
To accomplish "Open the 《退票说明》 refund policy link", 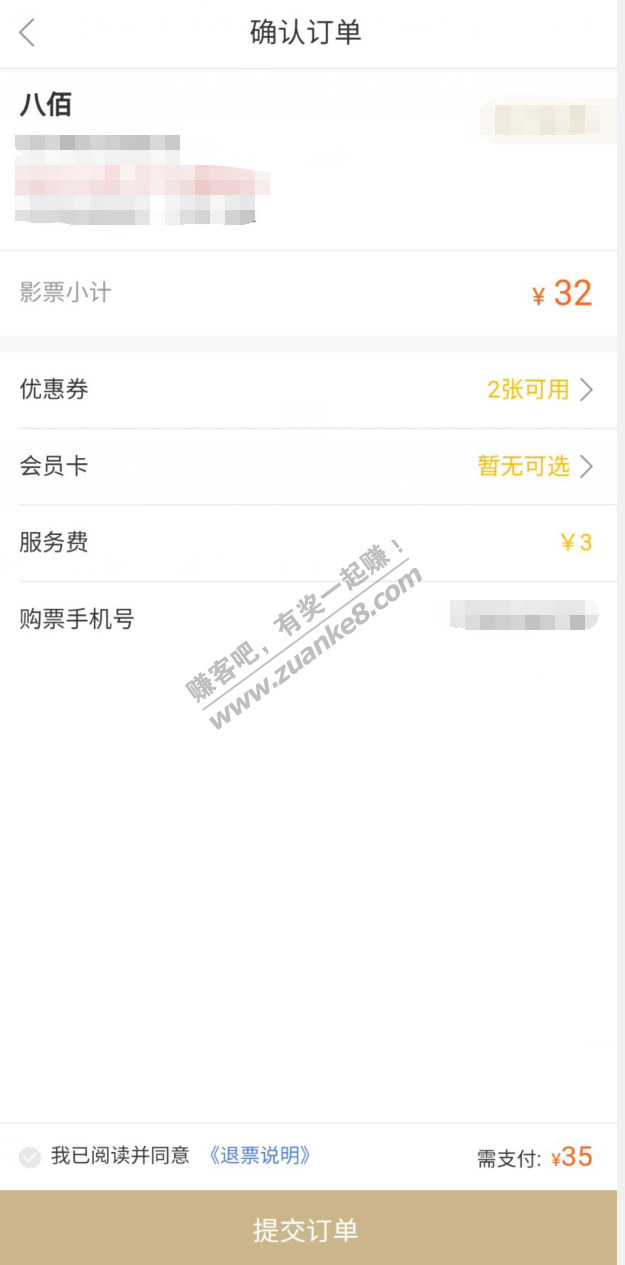I will click(260, 1156).
